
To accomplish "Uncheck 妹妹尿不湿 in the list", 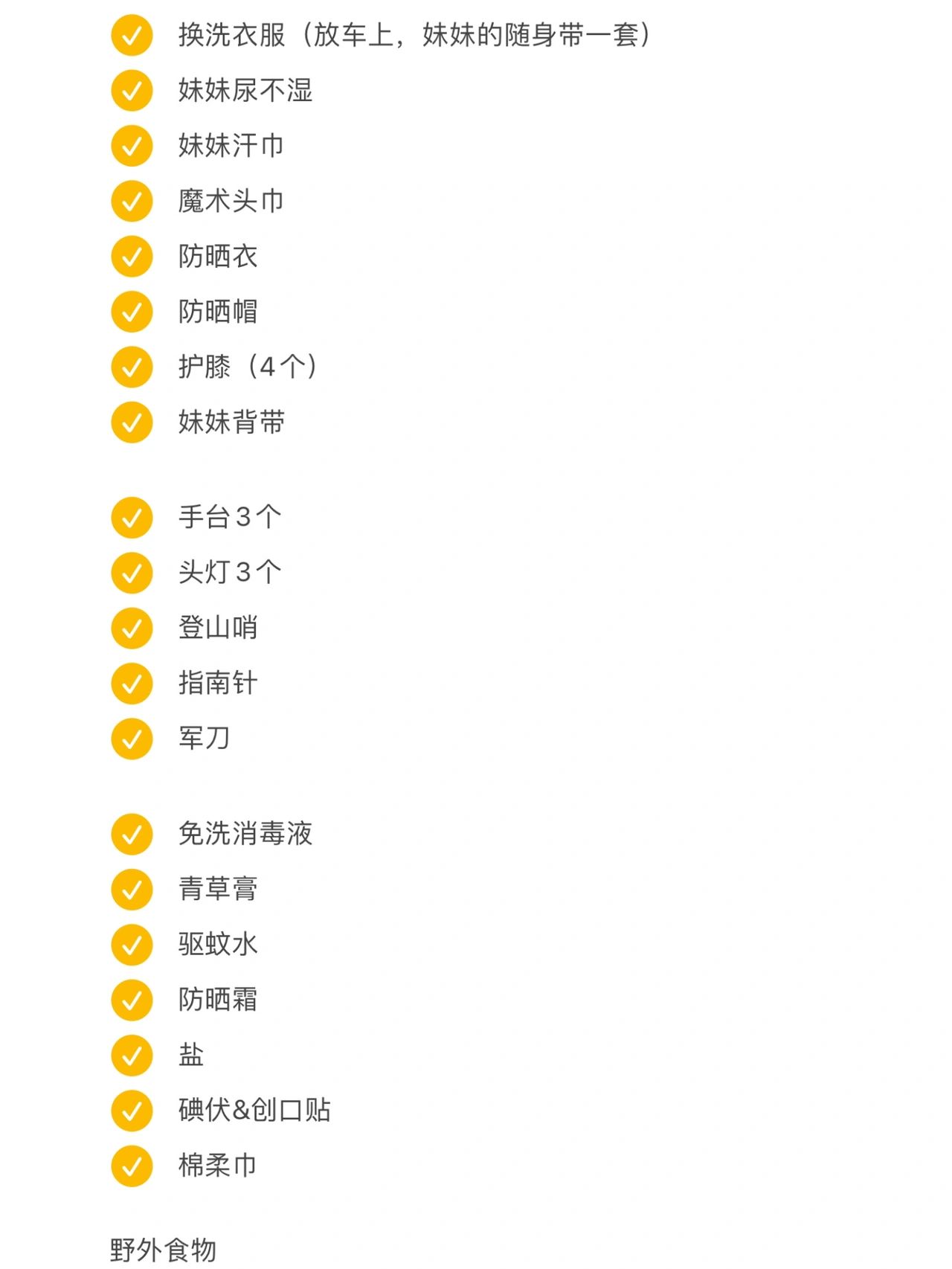I will [132, 91].
